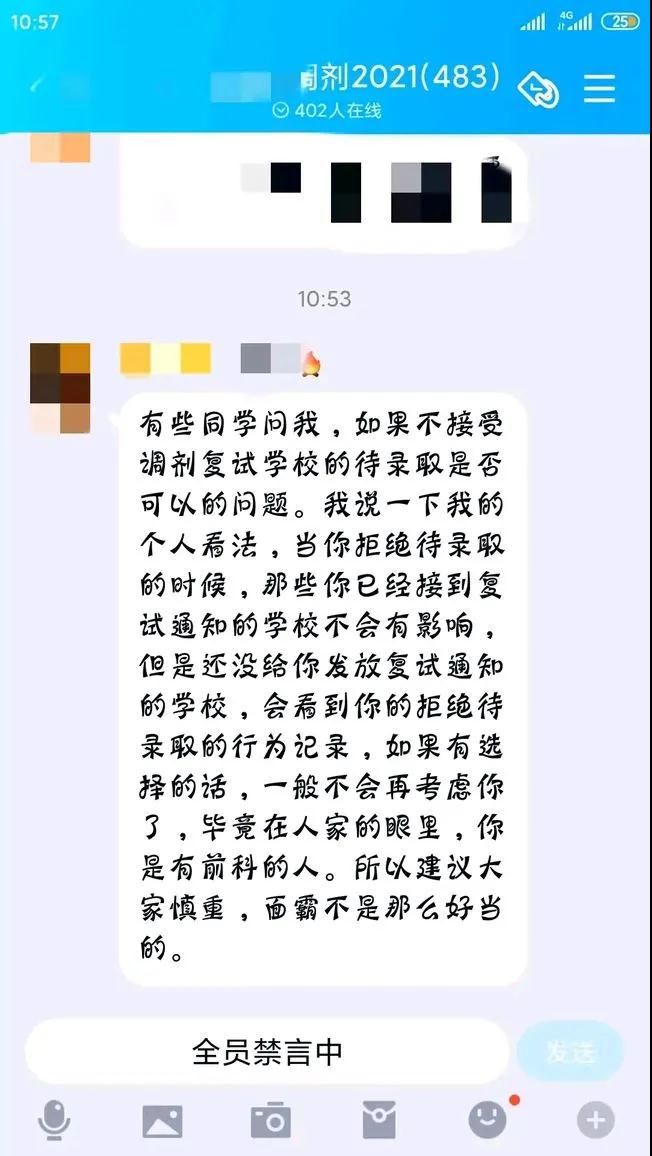The image size is (652, 1156).
Task: Tap the microphone voice input icon
Action: [54, 1121]
